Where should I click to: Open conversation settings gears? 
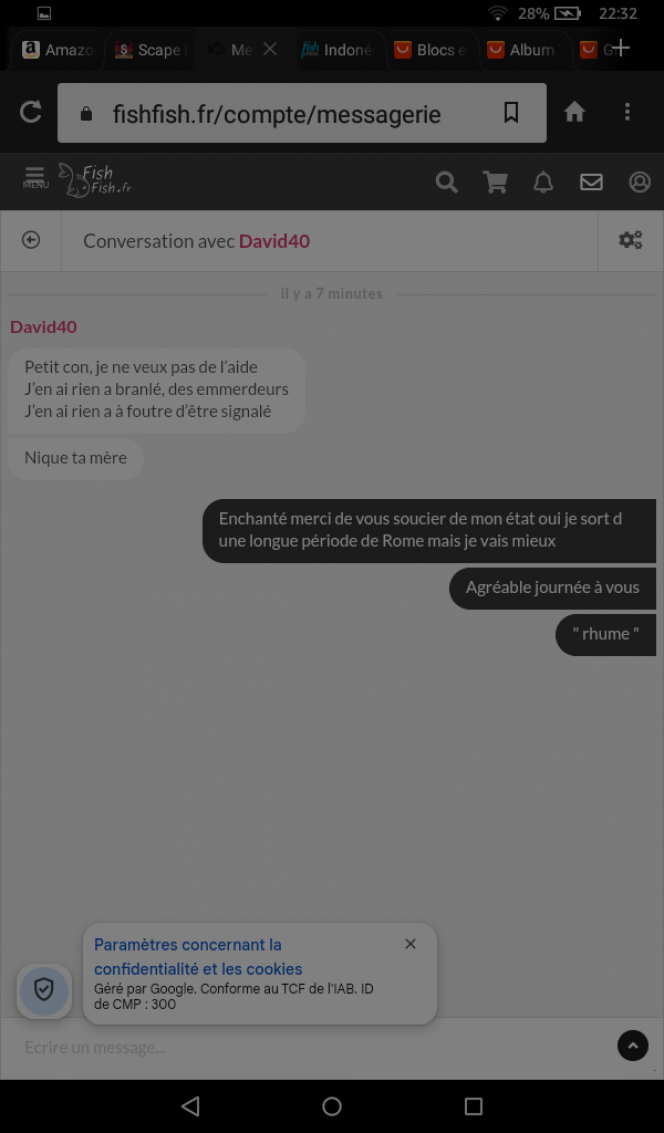click(x=630, y=240)
